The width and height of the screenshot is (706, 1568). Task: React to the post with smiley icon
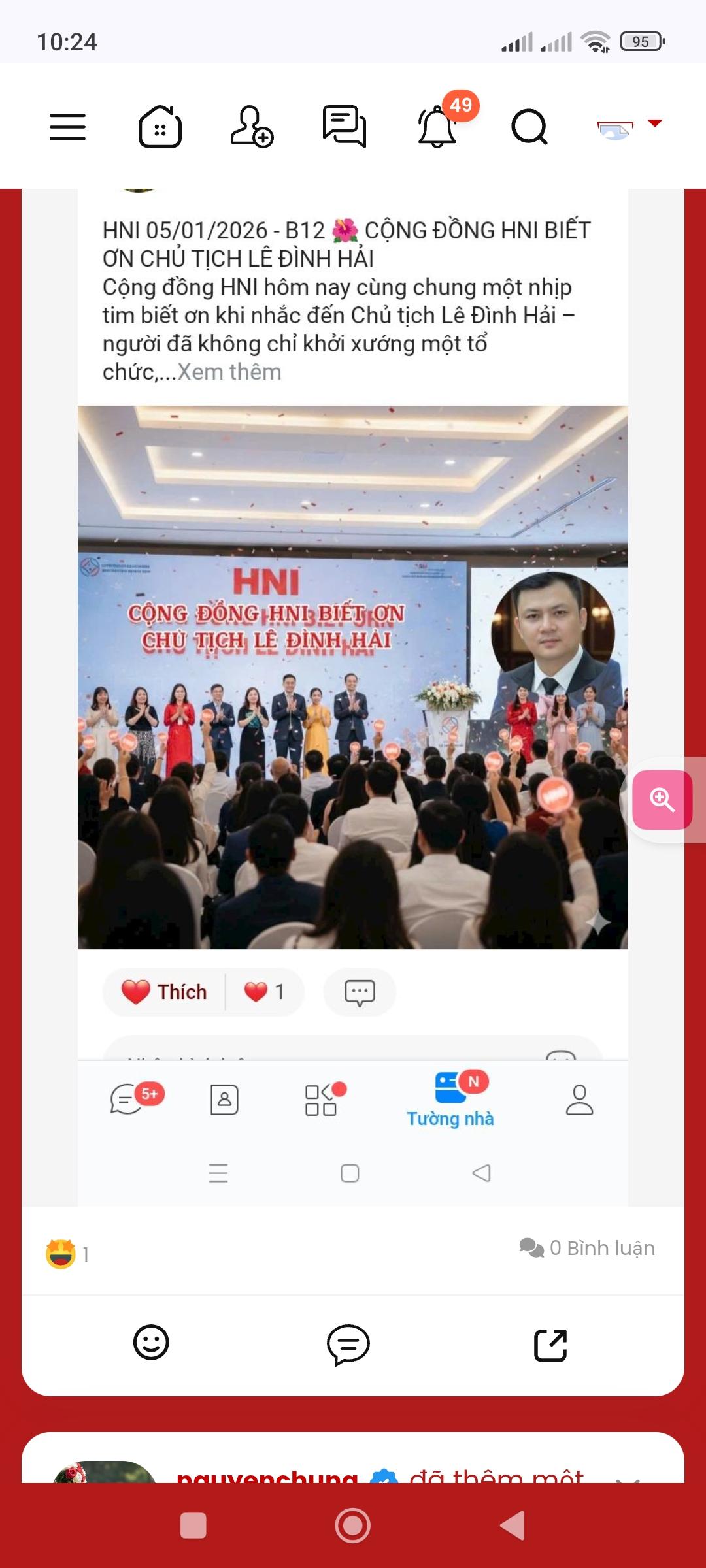(x=151, y=1343)
